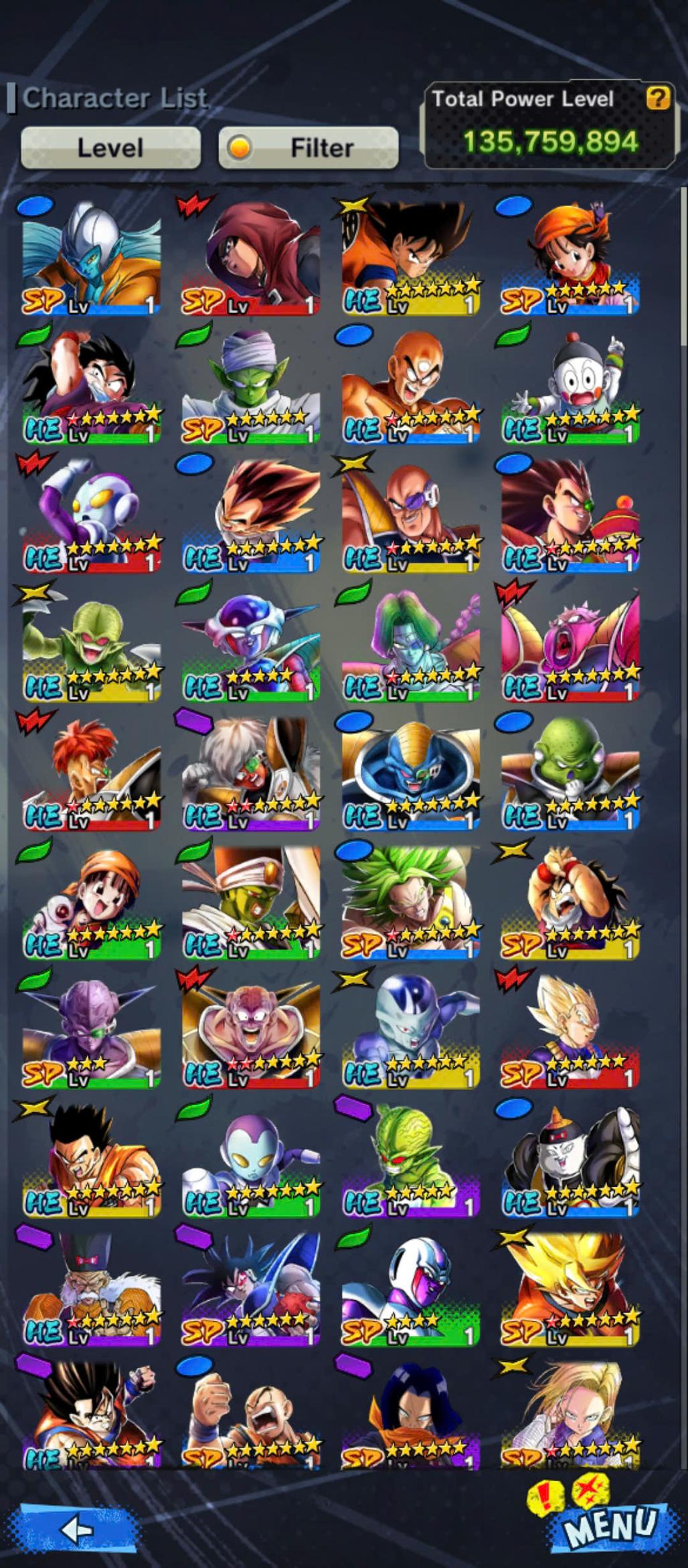Select the Guldo HE character

[570, 772]
